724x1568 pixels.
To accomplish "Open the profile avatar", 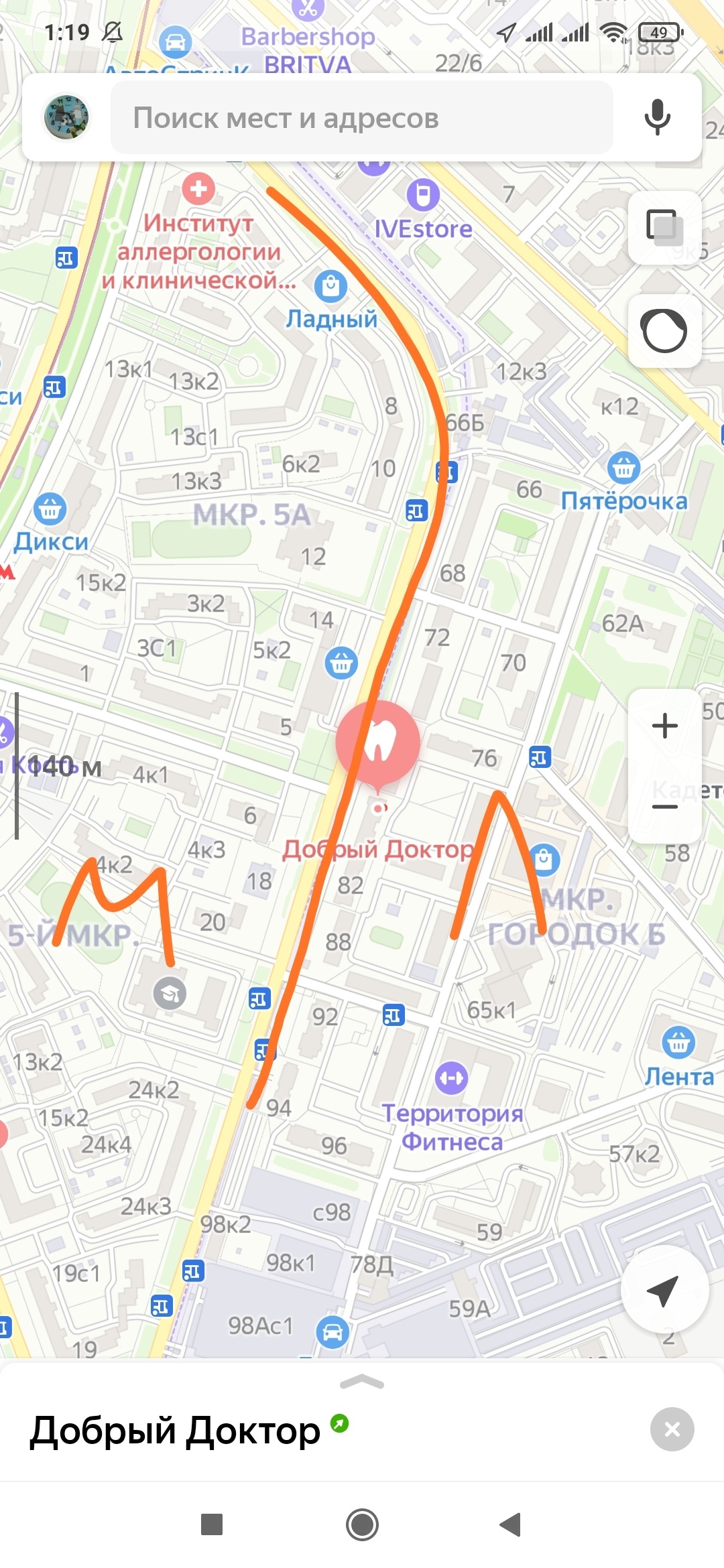I will [66, 117].
